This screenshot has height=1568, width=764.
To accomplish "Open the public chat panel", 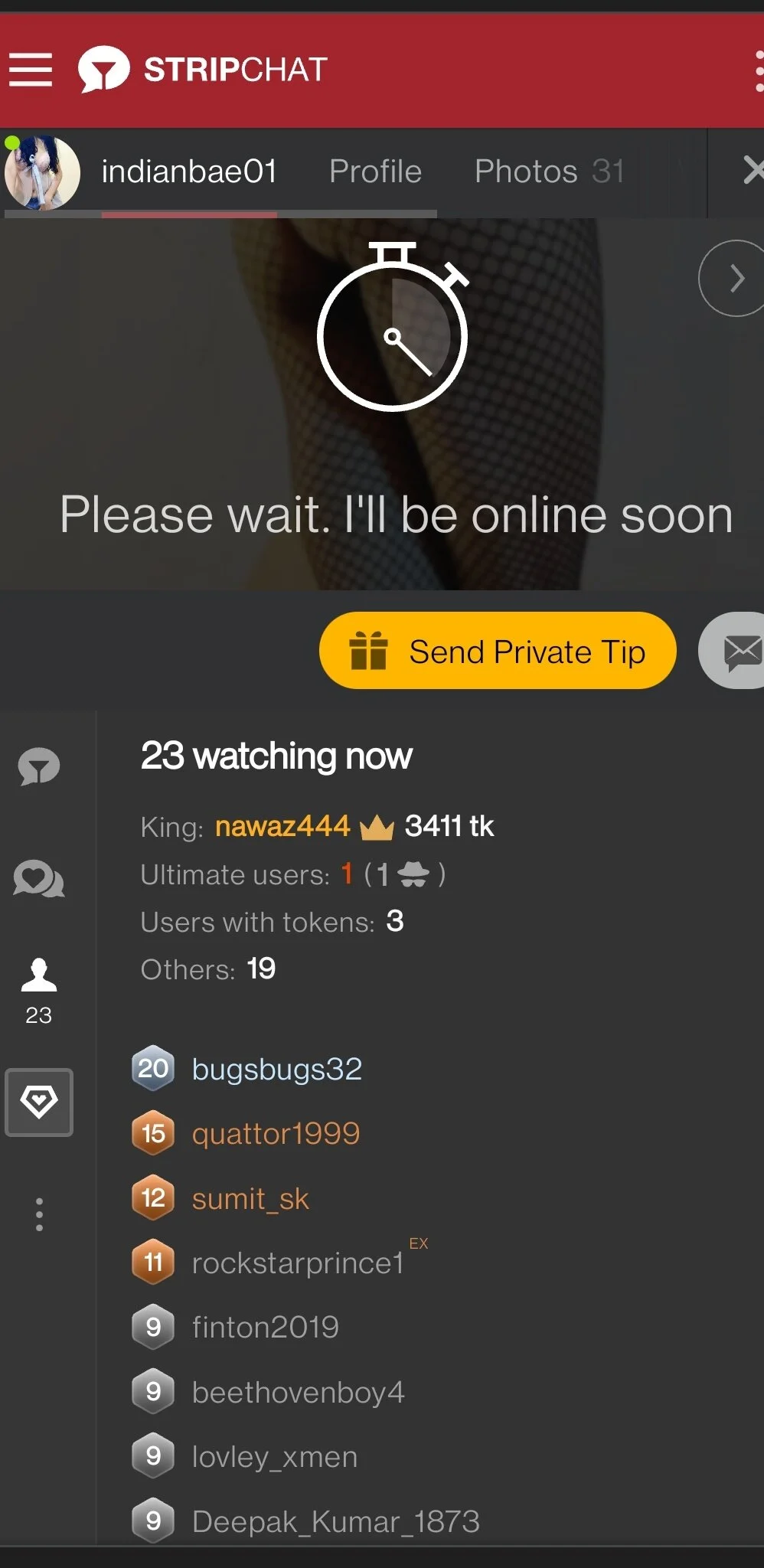I will (x=39, y=766).
